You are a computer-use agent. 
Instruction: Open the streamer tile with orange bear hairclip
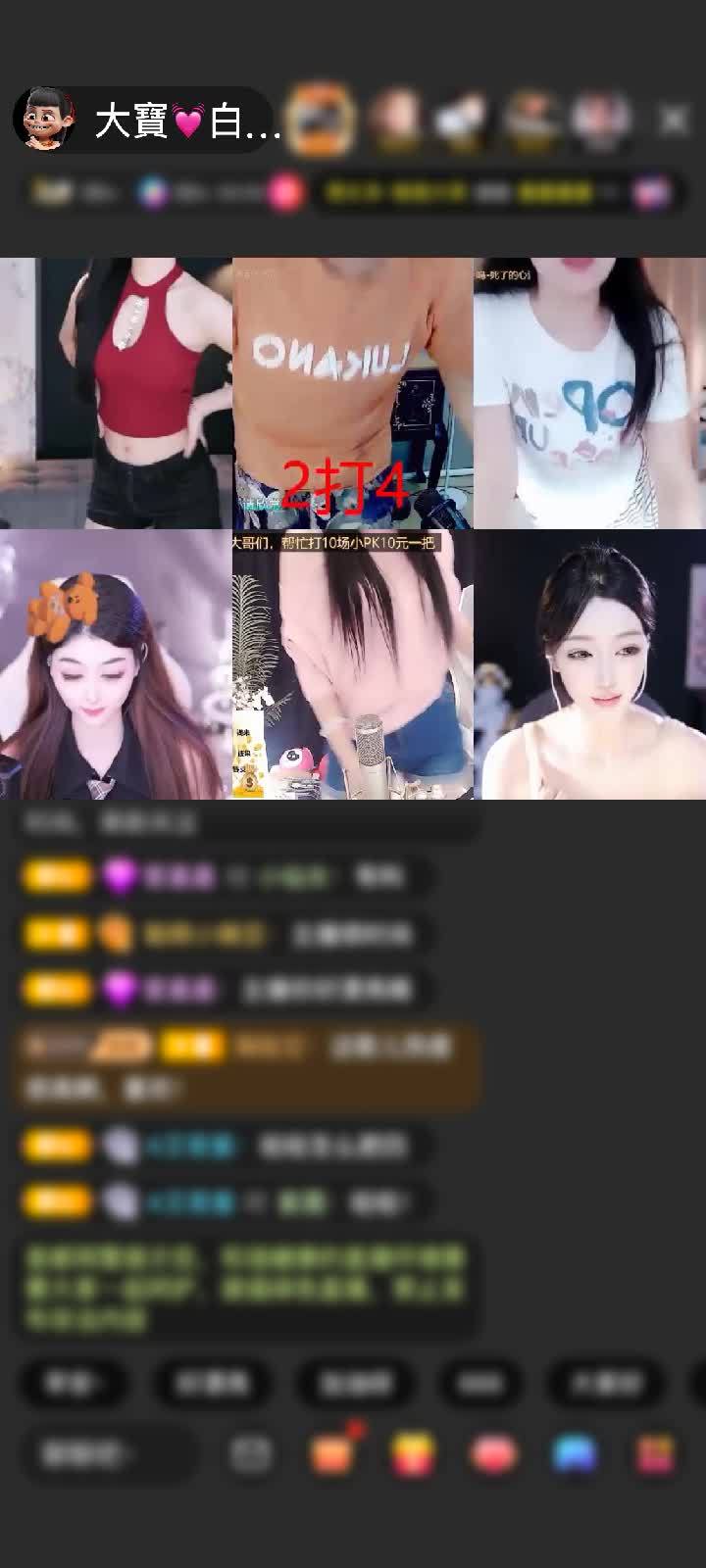click(x=116, y=664)
